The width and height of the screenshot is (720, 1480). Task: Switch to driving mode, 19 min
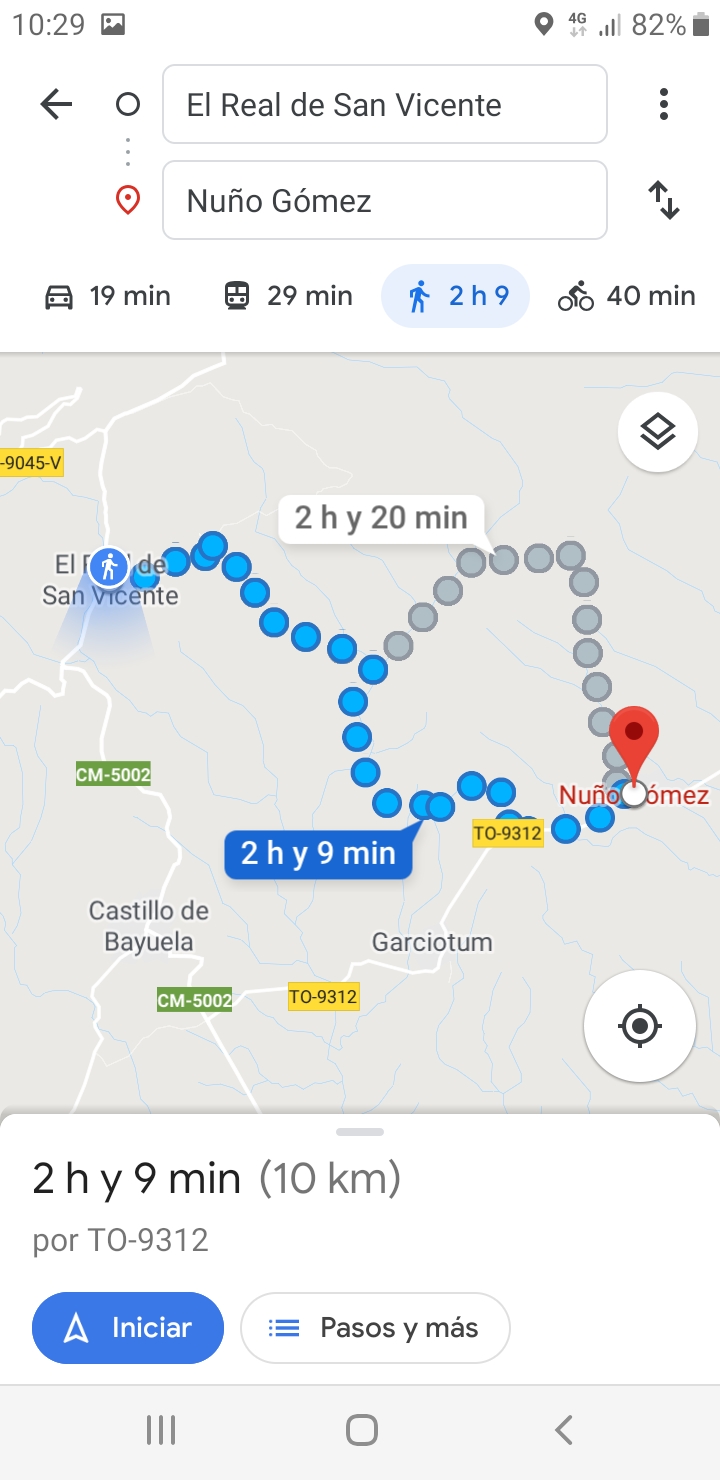(x=108, y=296)
